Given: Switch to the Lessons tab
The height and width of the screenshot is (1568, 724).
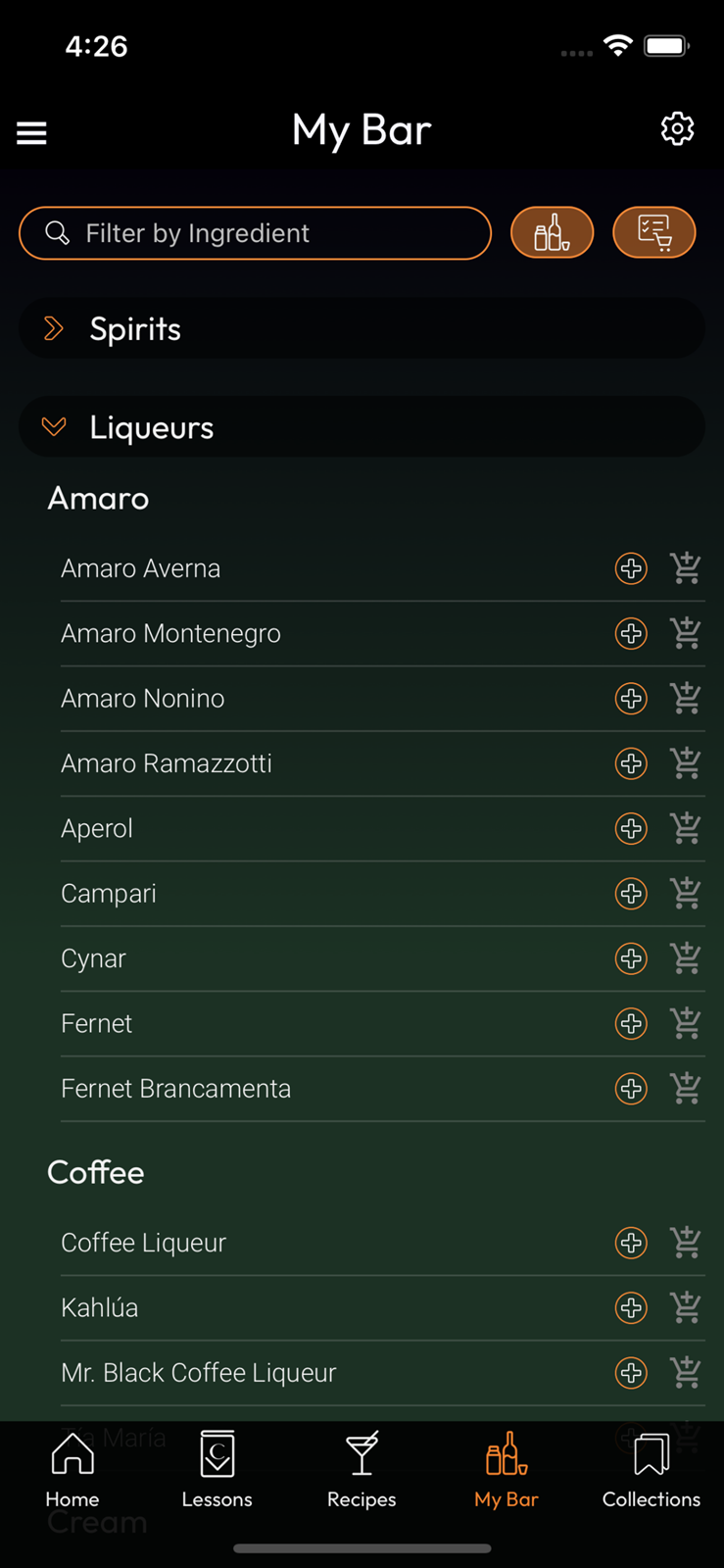Looking at the screenshot, I should tap(217, 1470).
